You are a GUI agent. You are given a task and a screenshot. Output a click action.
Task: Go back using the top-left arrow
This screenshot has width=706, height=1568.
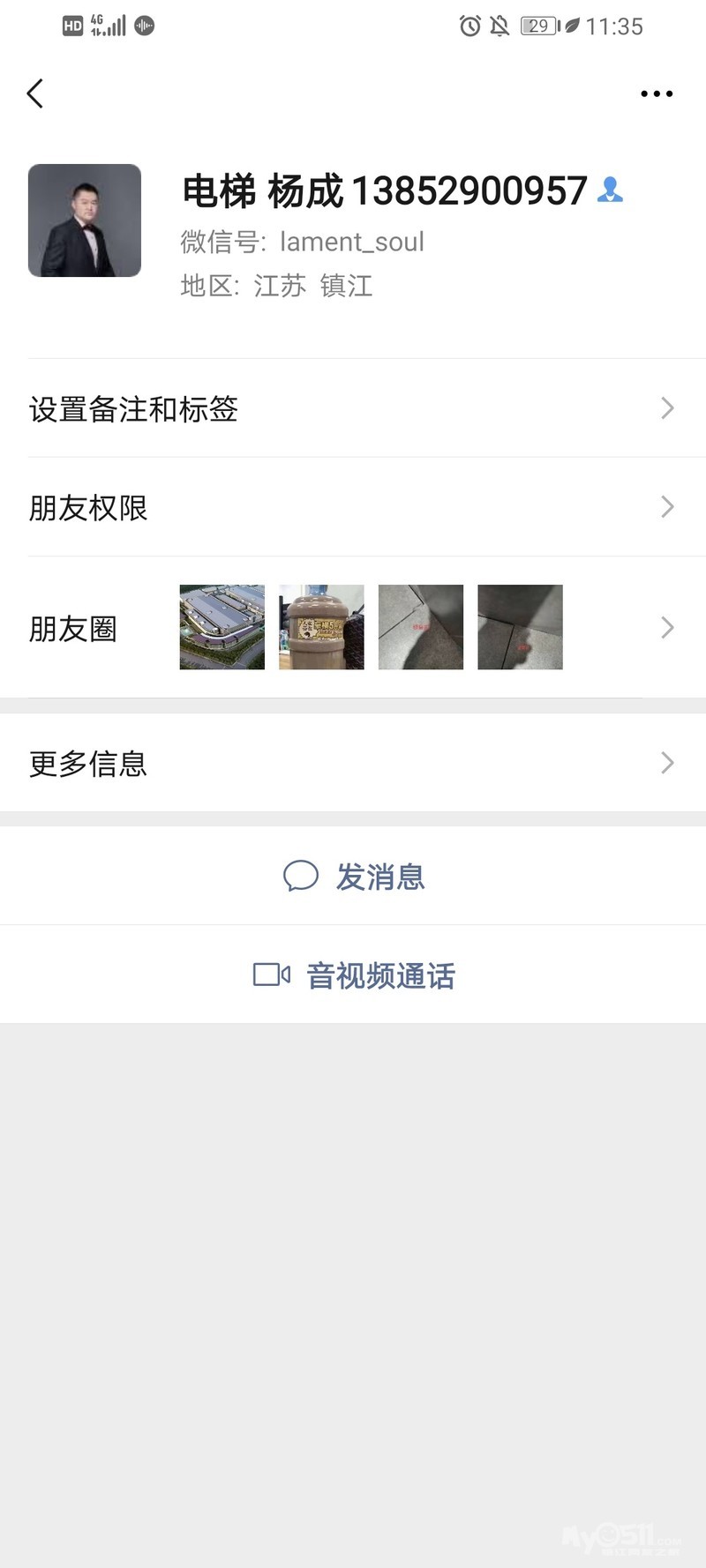pyautogui.click(x=35, y=93)
